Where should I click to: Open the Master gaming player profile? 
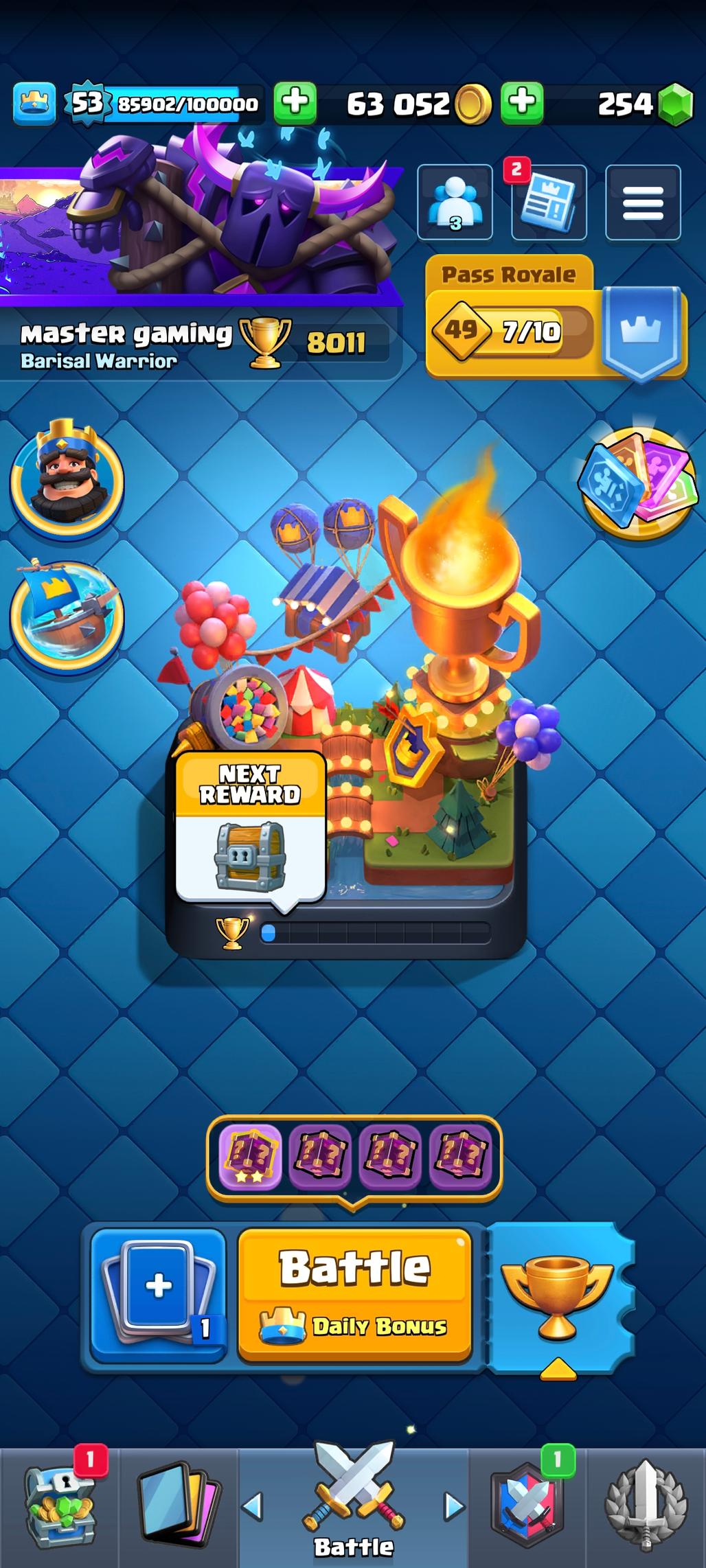pyautogui.click(x=127, y=343)
